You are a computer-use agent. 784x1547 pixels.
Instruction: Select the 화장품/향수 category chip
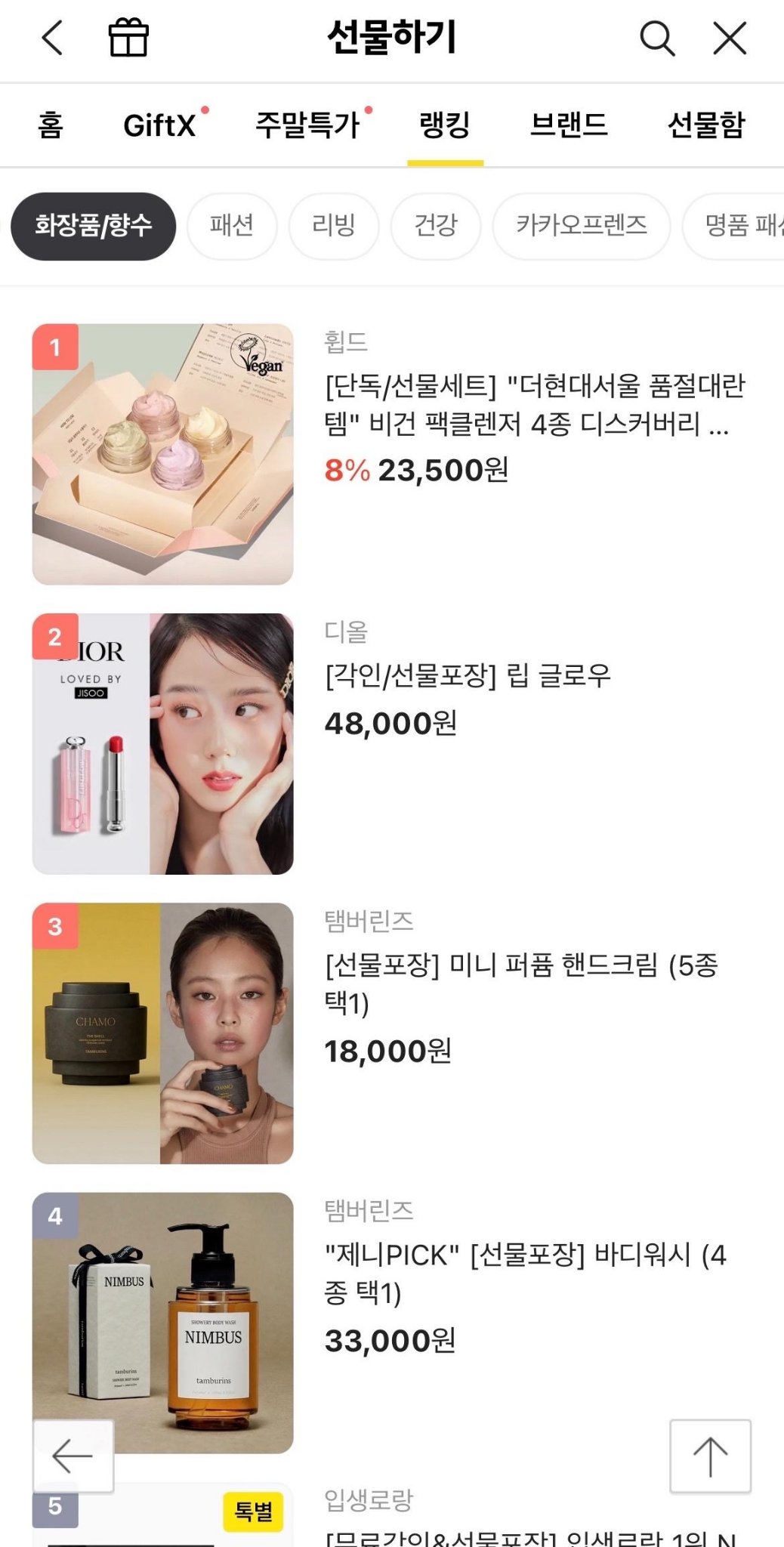point(94,226)
